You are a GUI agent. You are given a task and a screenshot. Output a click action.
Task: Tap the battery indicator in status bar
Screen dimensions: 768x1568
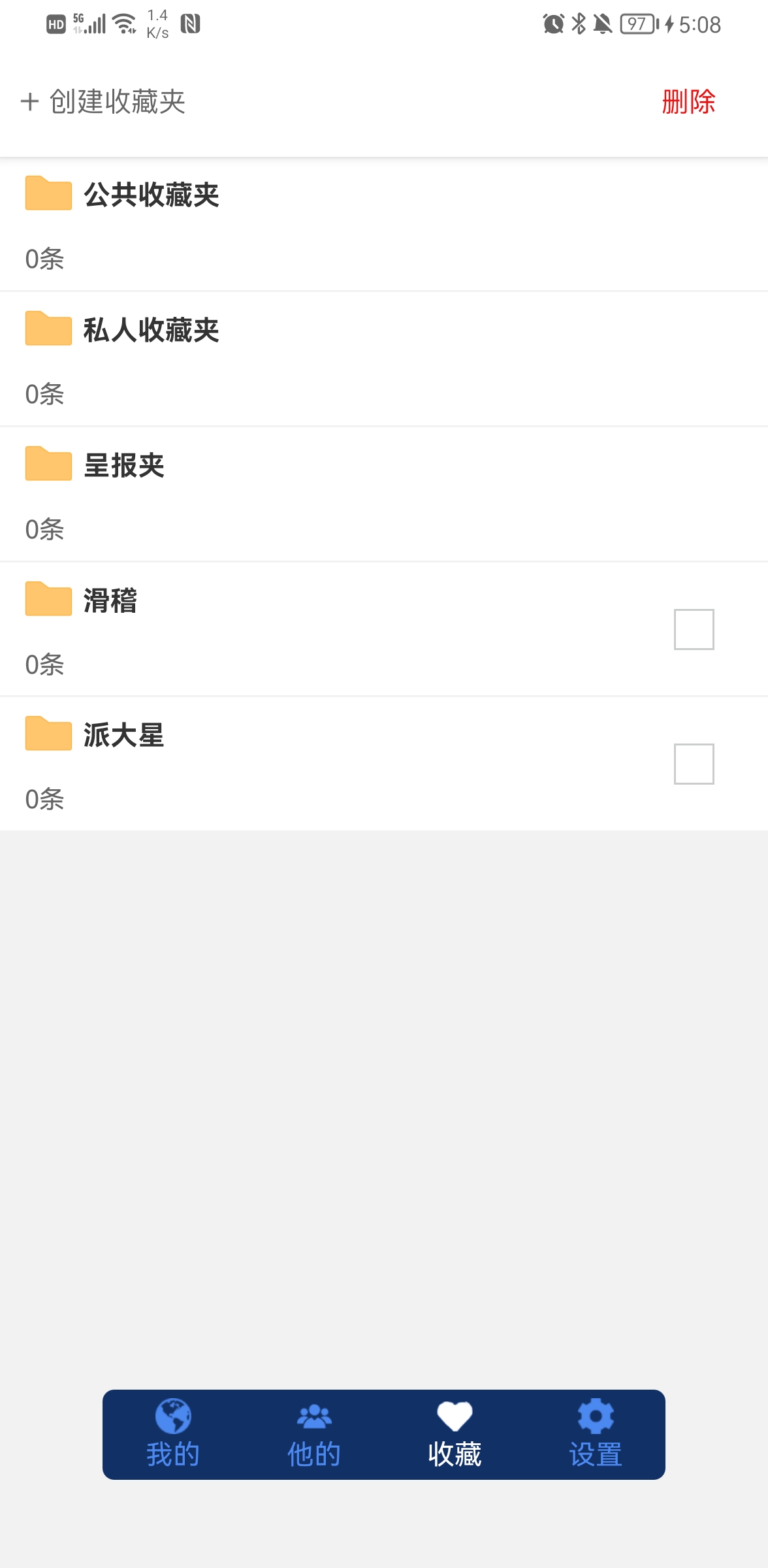[x=638, y=24]
